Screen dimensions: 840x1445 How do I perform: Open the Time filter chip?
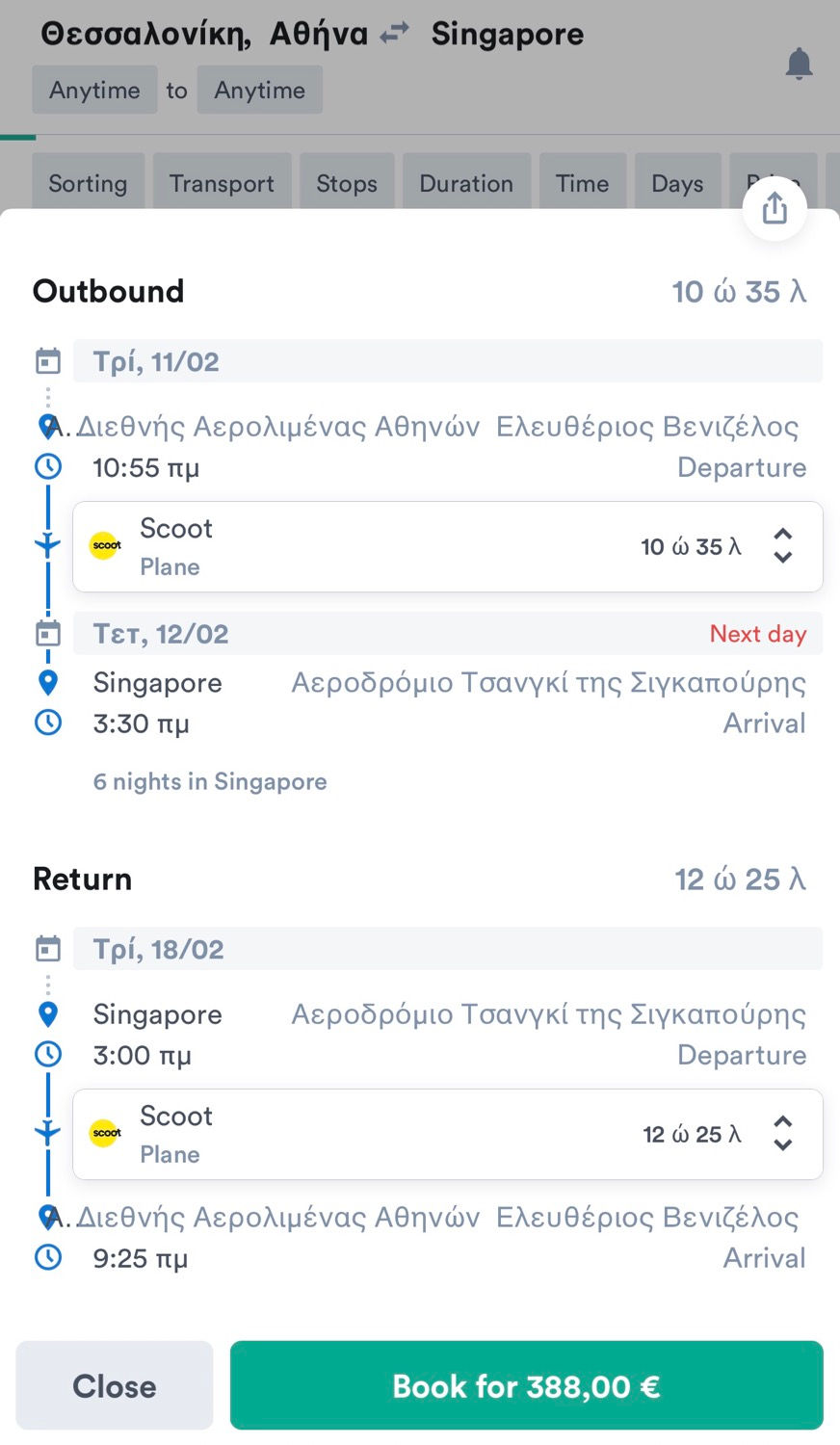(583, 183)
